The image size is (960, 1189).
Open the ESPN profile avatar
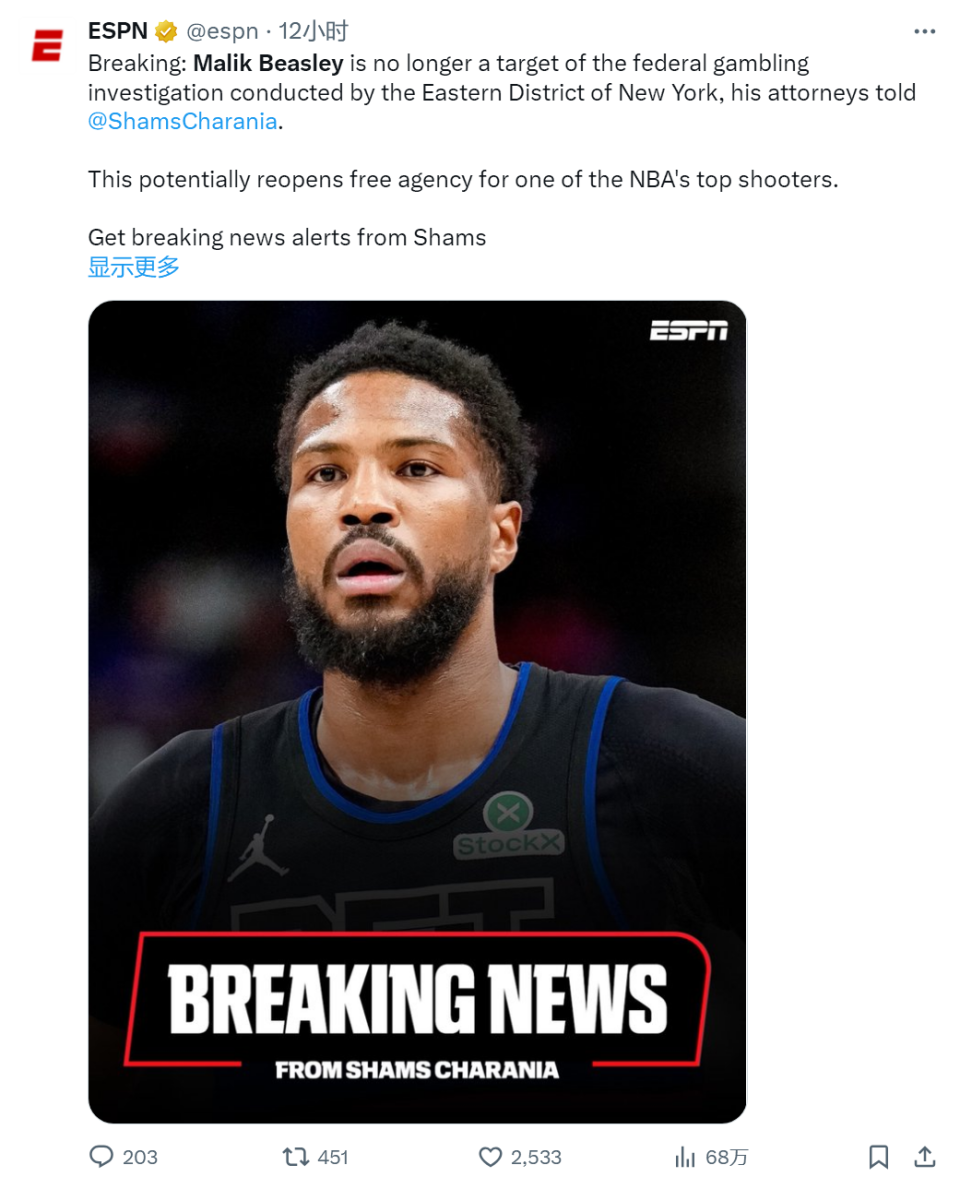coord(46,46)
